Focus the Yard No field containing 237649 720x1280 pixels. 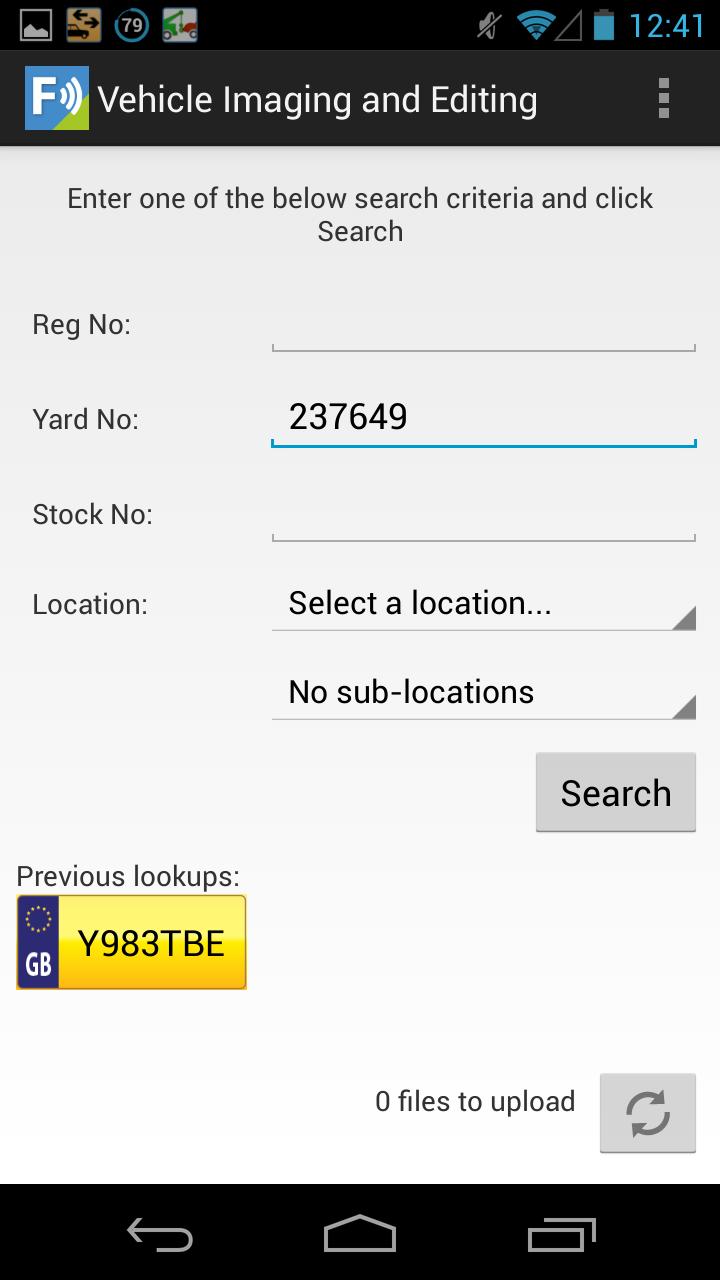pos(483,417)
